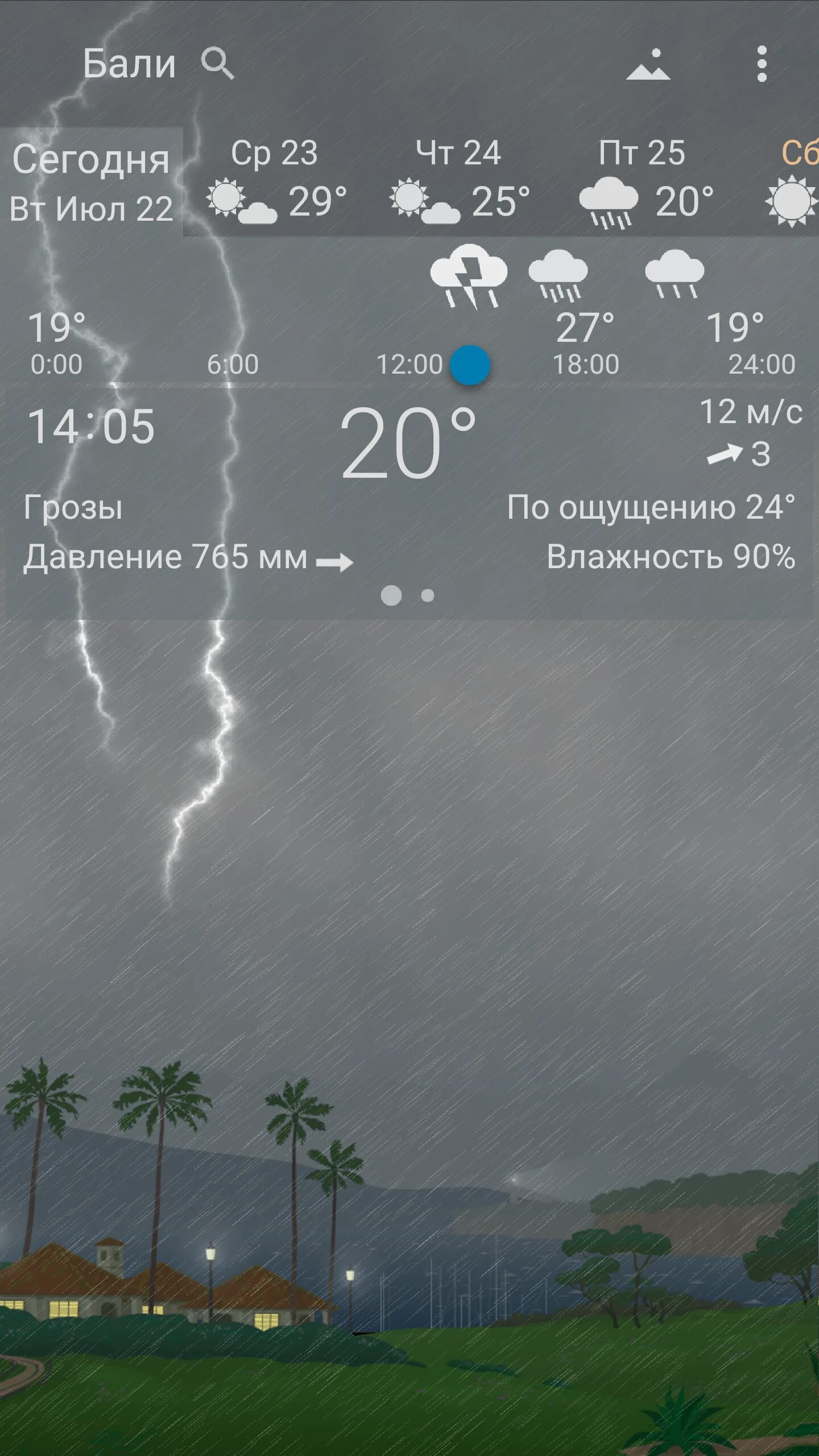
Task: Open the landscape picker icon
Action: 648,65
